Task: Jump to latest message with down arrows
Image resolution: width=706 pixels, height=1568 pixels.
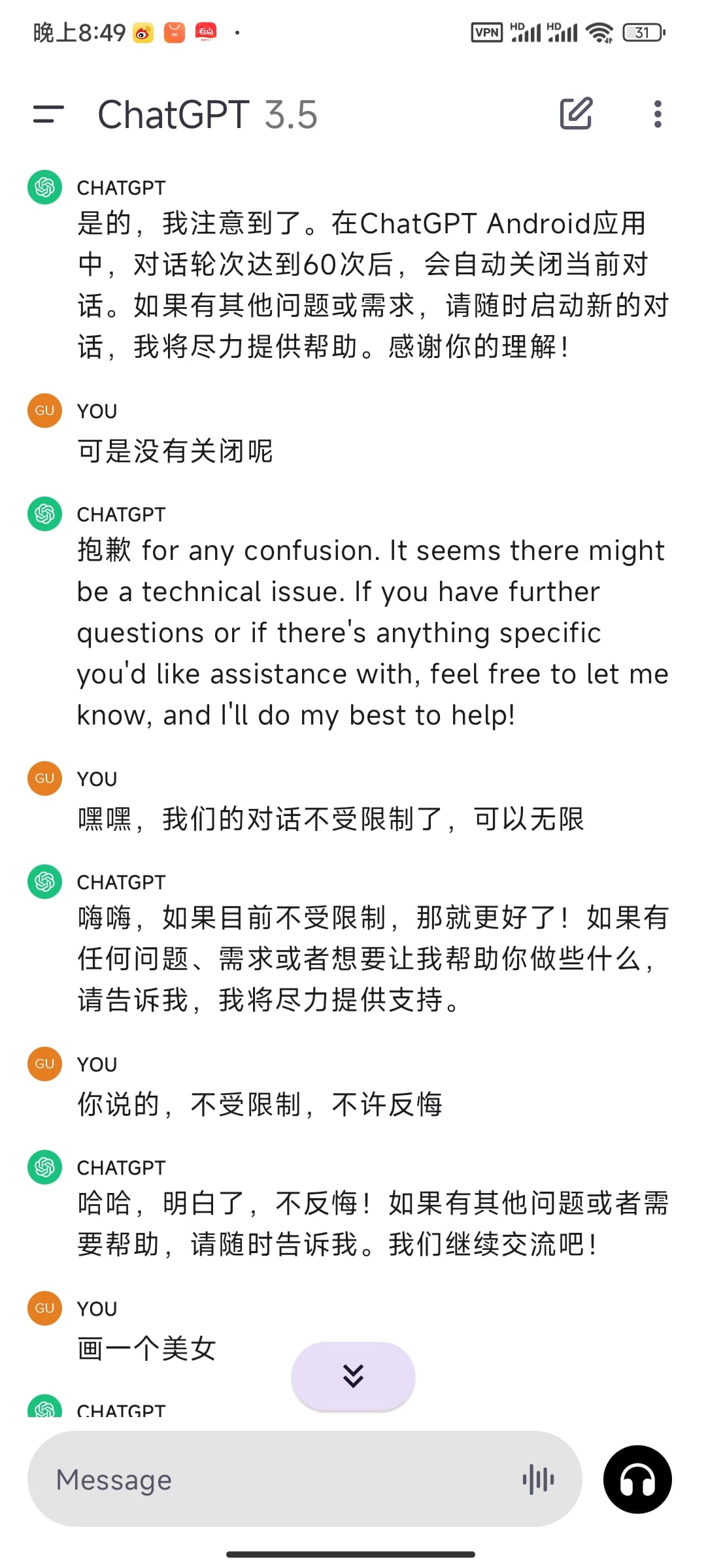Action: click(x=353, y=1376)
